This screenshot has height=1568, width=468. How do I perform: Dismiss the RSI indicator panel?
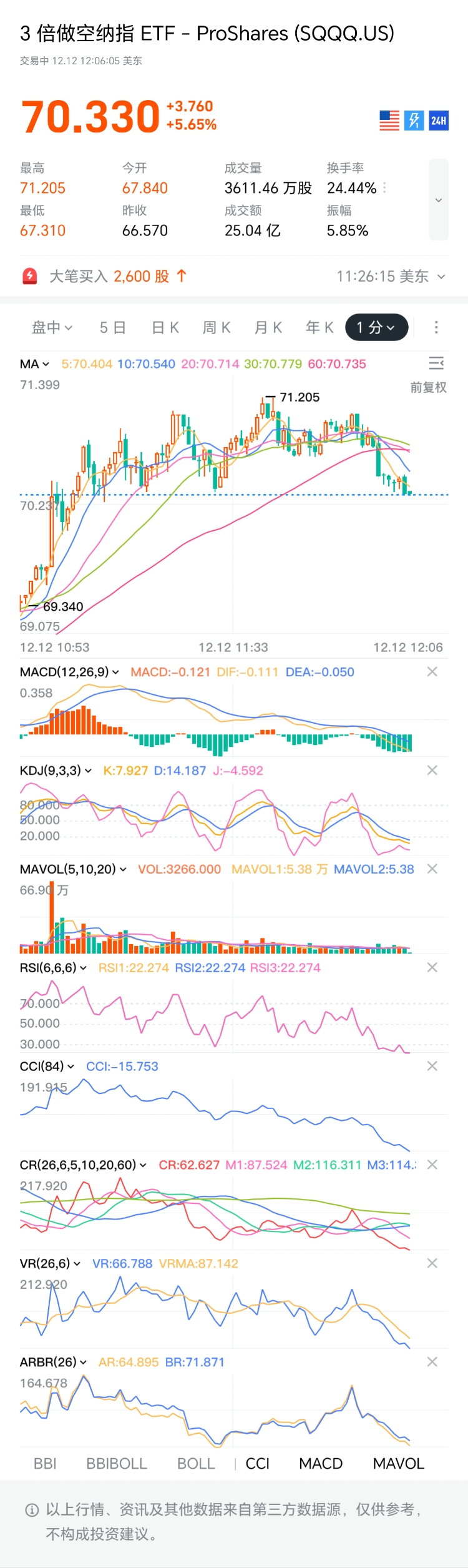click(x=432, y=968)
